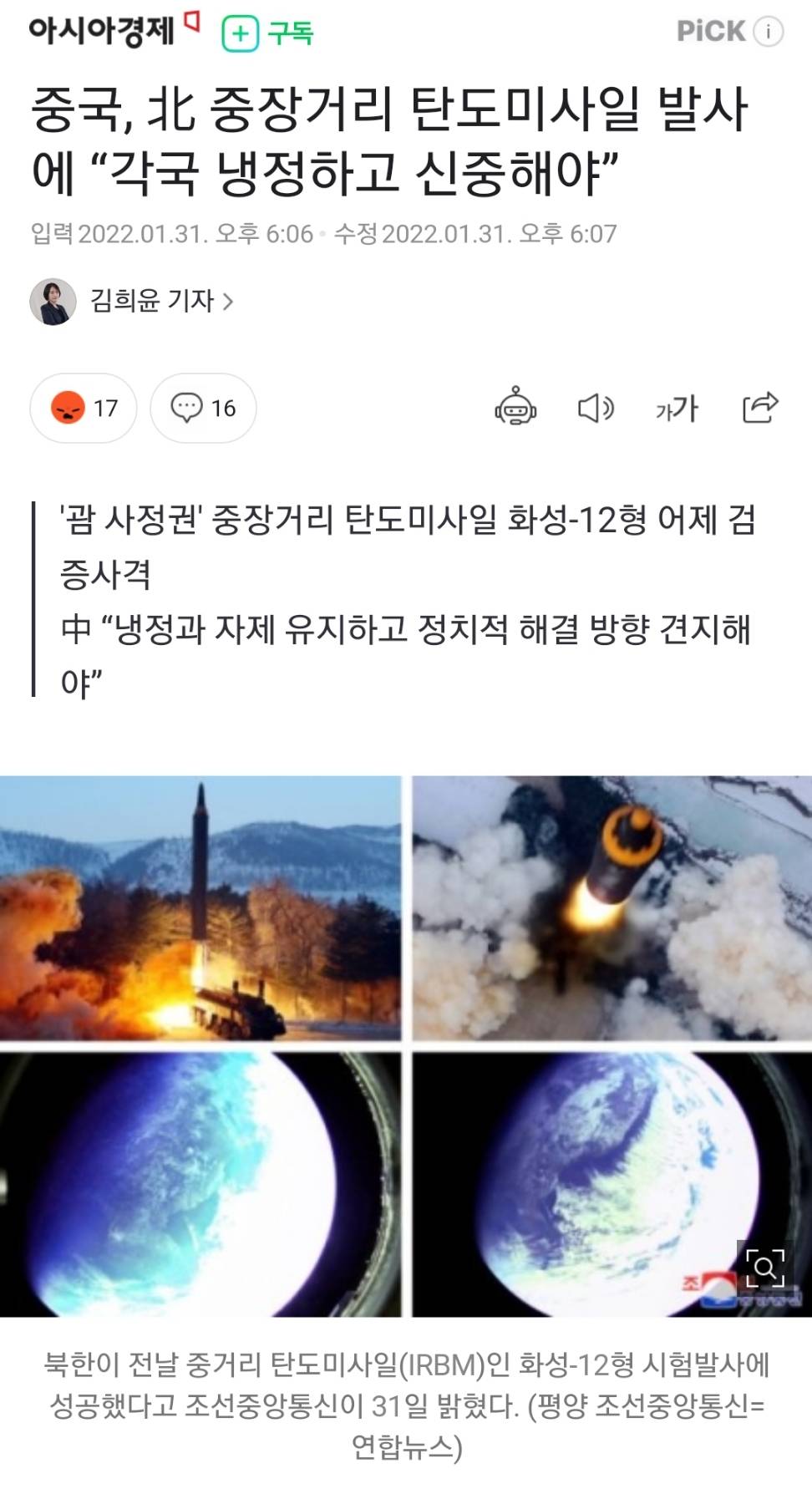
Task: Share this article
Action: point(760,408)
